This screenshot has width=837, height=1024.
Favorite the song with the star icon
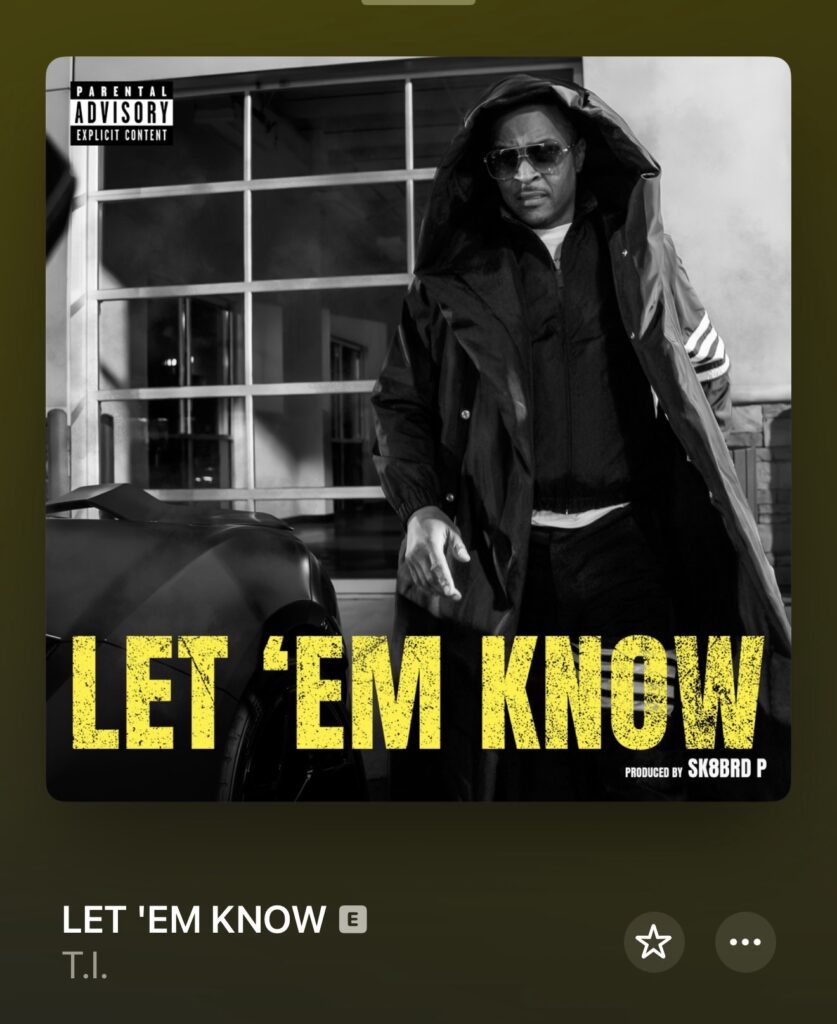click(x=654, y=942)
